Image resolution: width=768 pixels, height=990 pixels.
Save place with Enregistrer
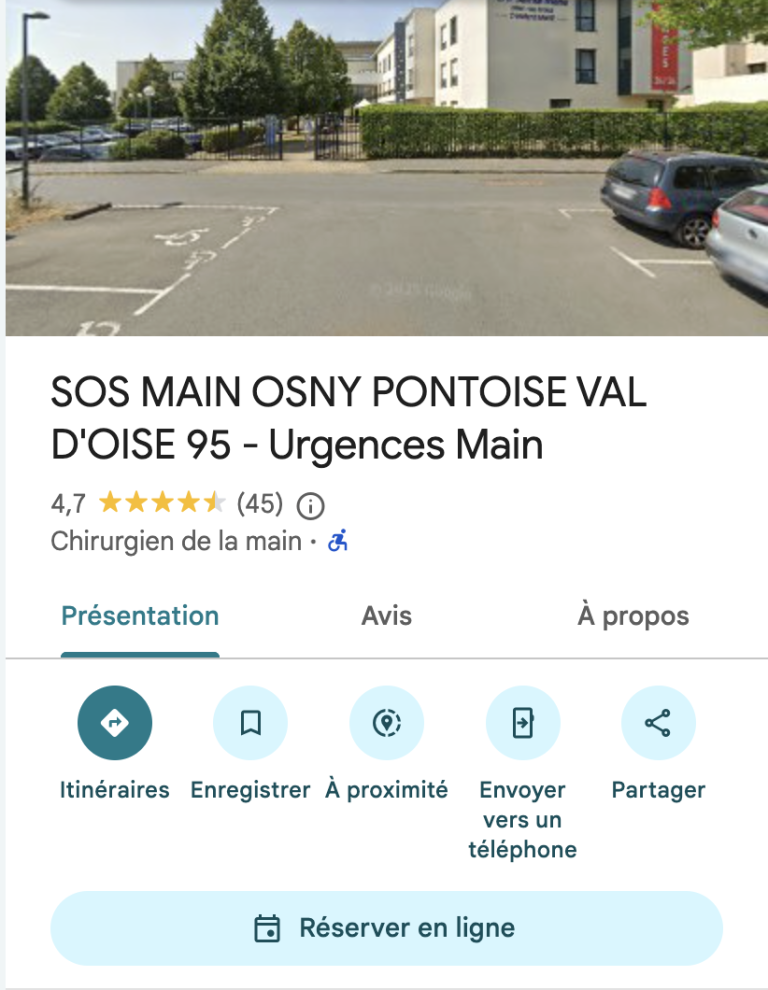pyautogui.click(x=250, y=723)
